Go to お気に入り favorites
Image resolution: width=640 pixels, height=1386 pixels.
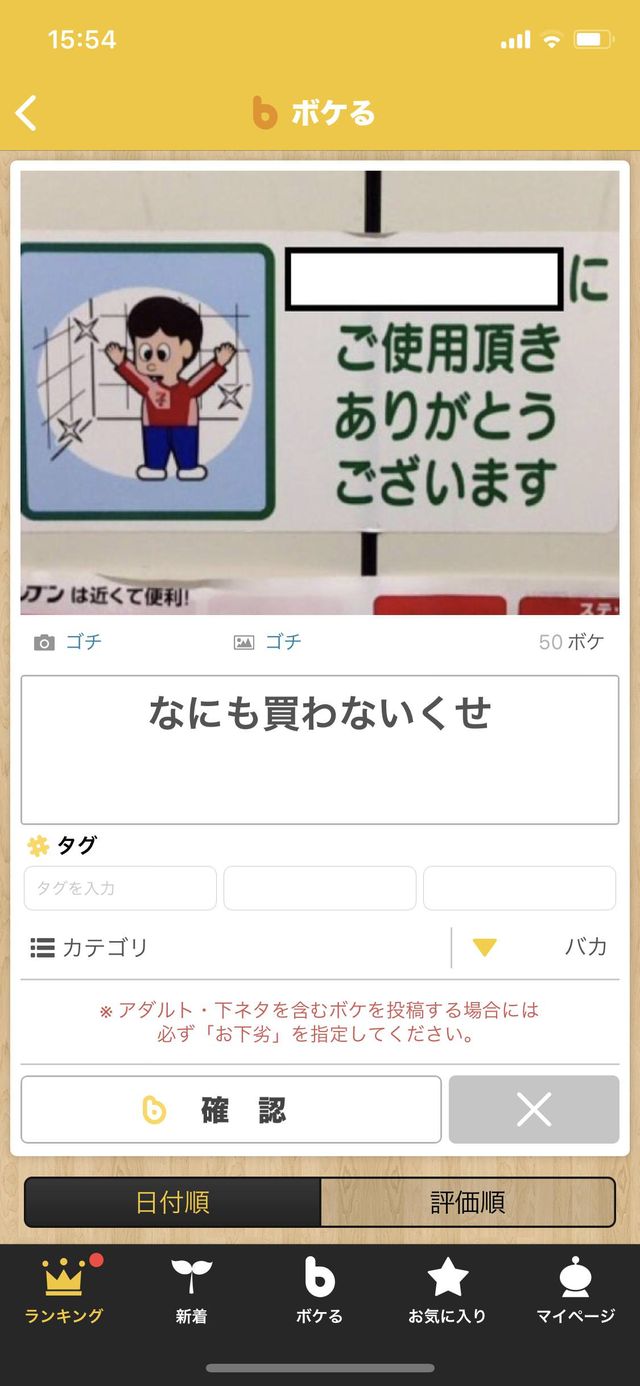pyautogui.click(x=447, y=1290)
